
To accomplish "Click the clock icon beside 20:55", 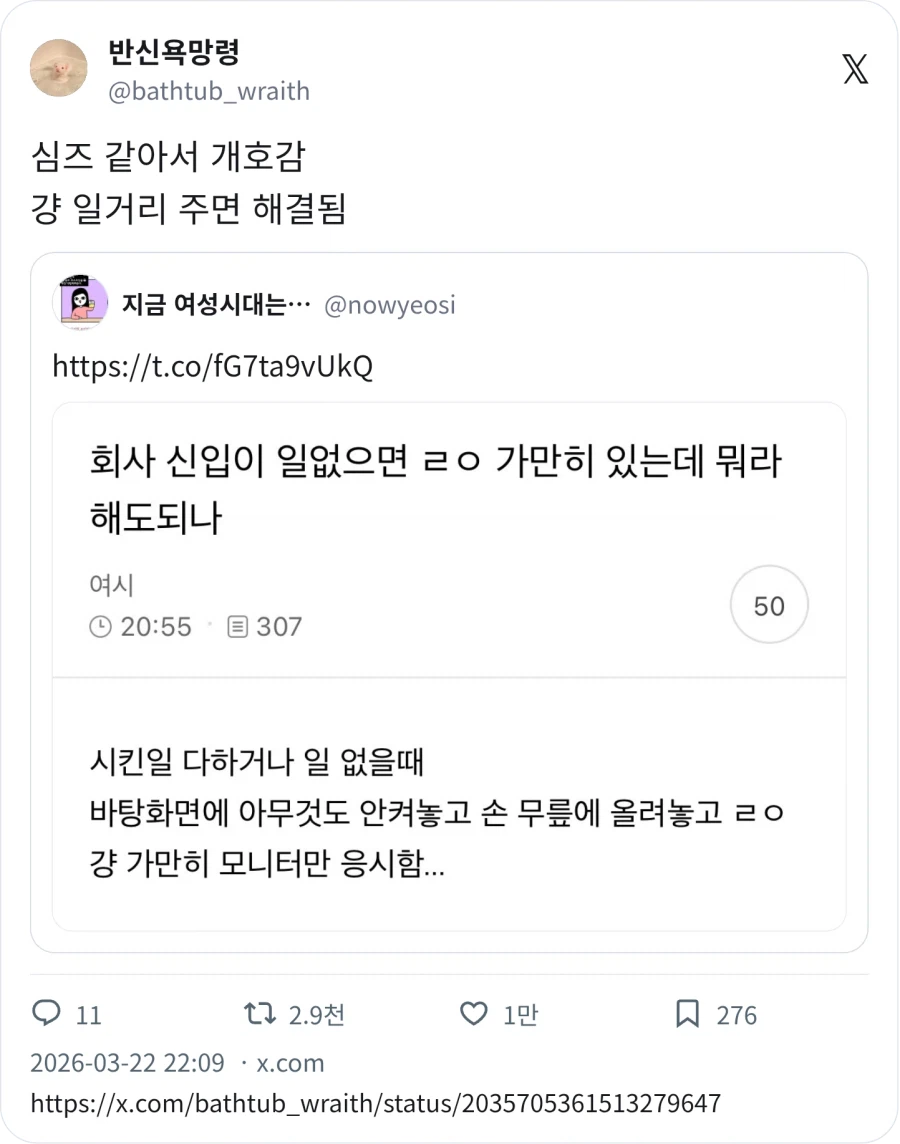I will pyautogui.click(x=103, y=627).
